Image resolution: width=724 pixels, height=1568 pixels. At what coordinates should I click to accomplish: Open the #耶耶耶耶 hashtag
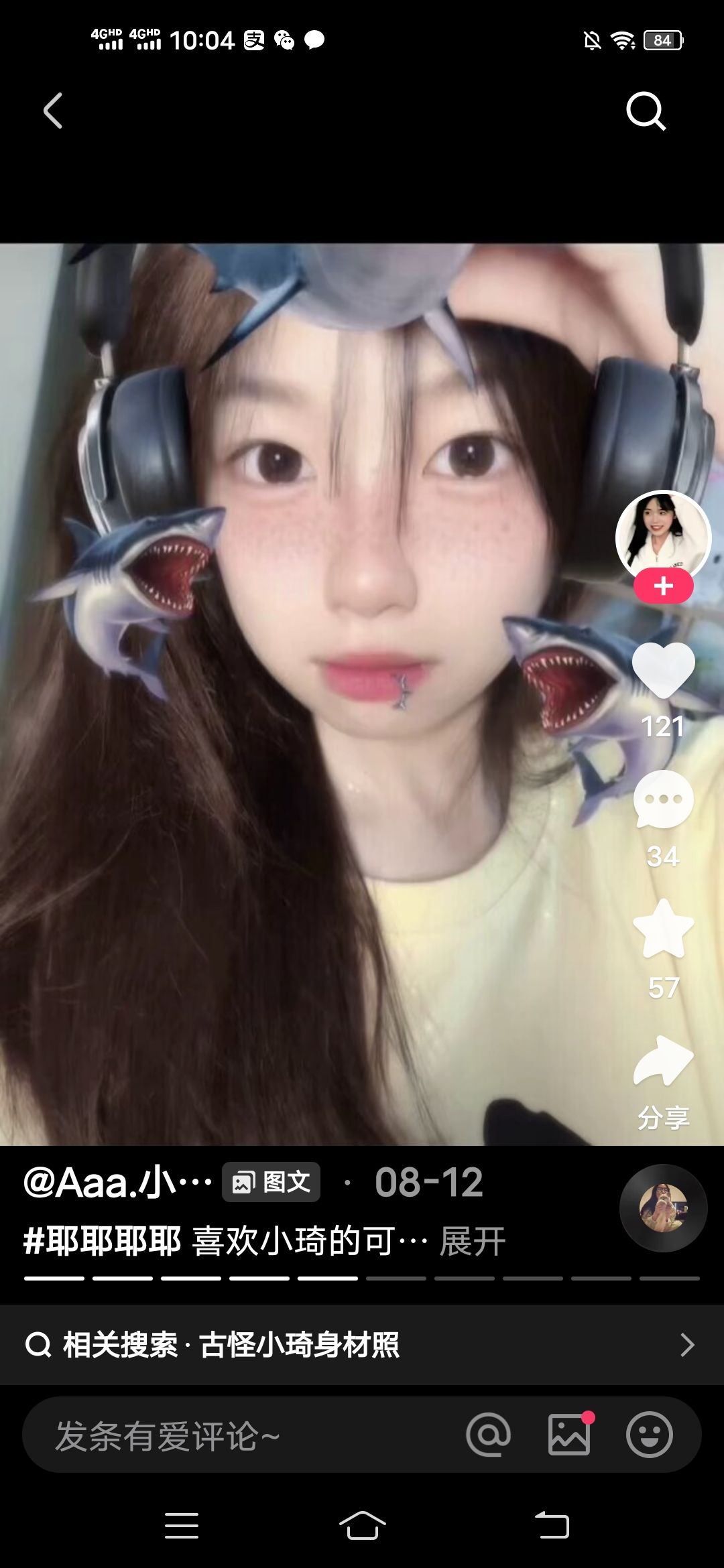click(103, 1242)
